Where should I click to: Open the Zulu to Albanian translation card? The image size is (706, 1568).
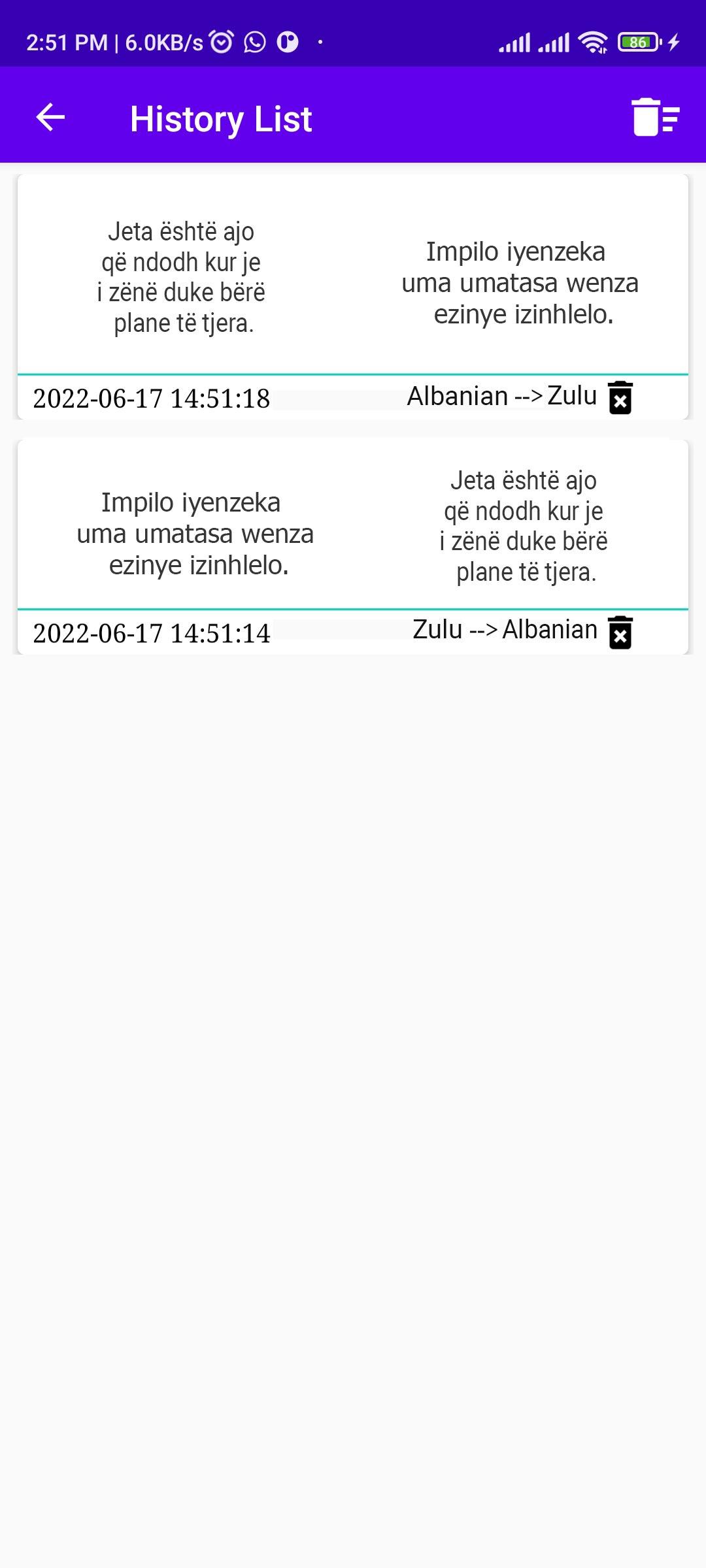click(353, 527)
